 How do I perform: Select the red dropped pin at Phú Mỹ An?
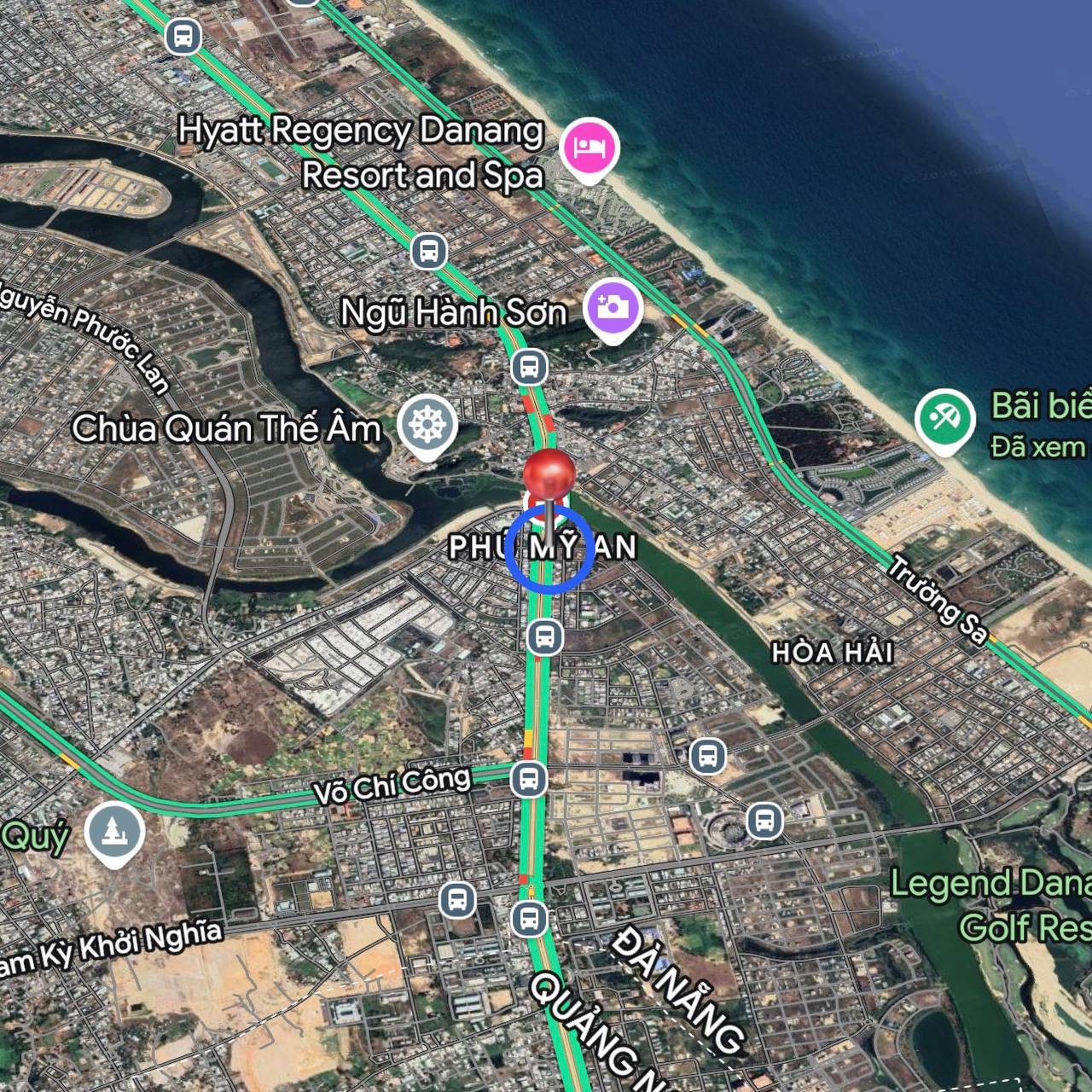click(x=550, y=474)
